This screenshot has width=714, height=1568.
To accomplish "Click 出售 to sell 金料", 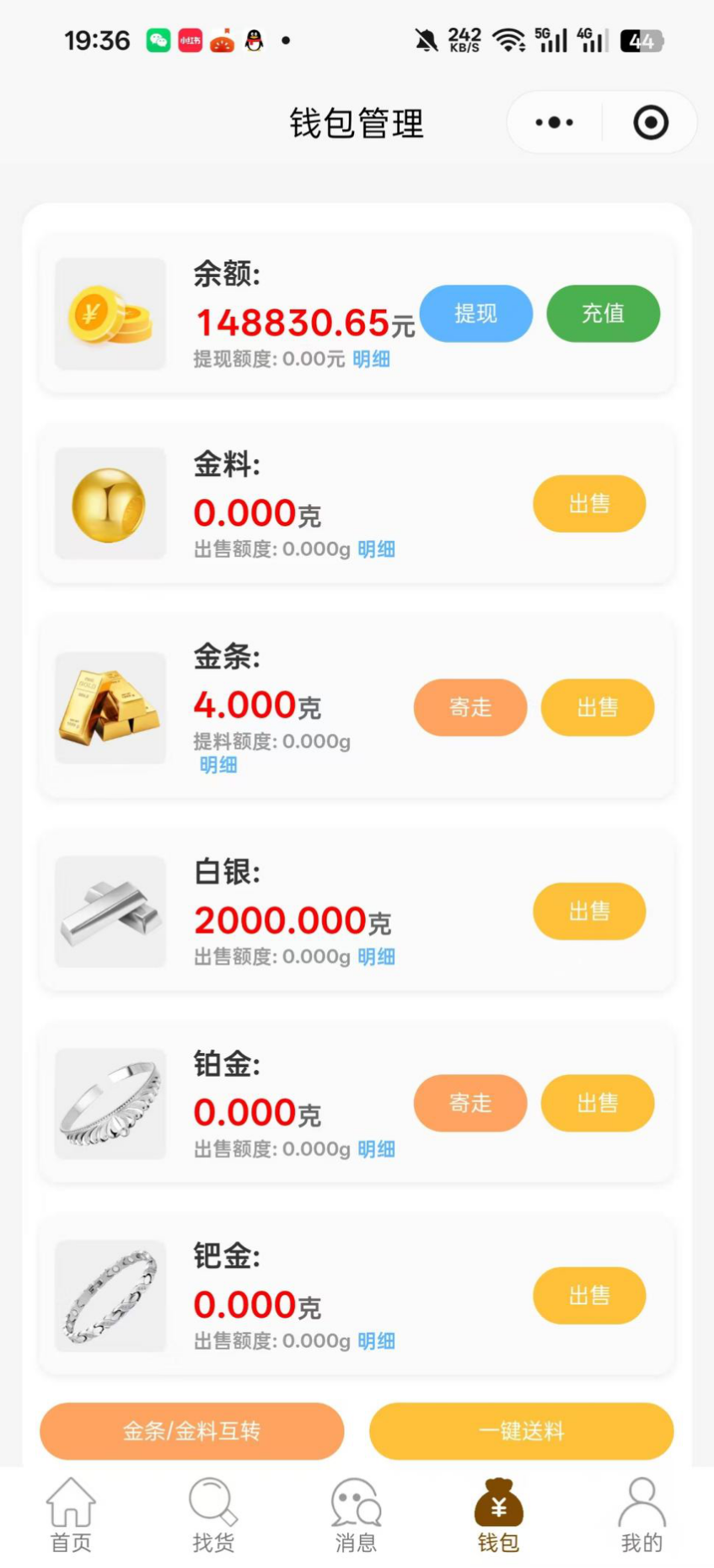I will (589, 503).
